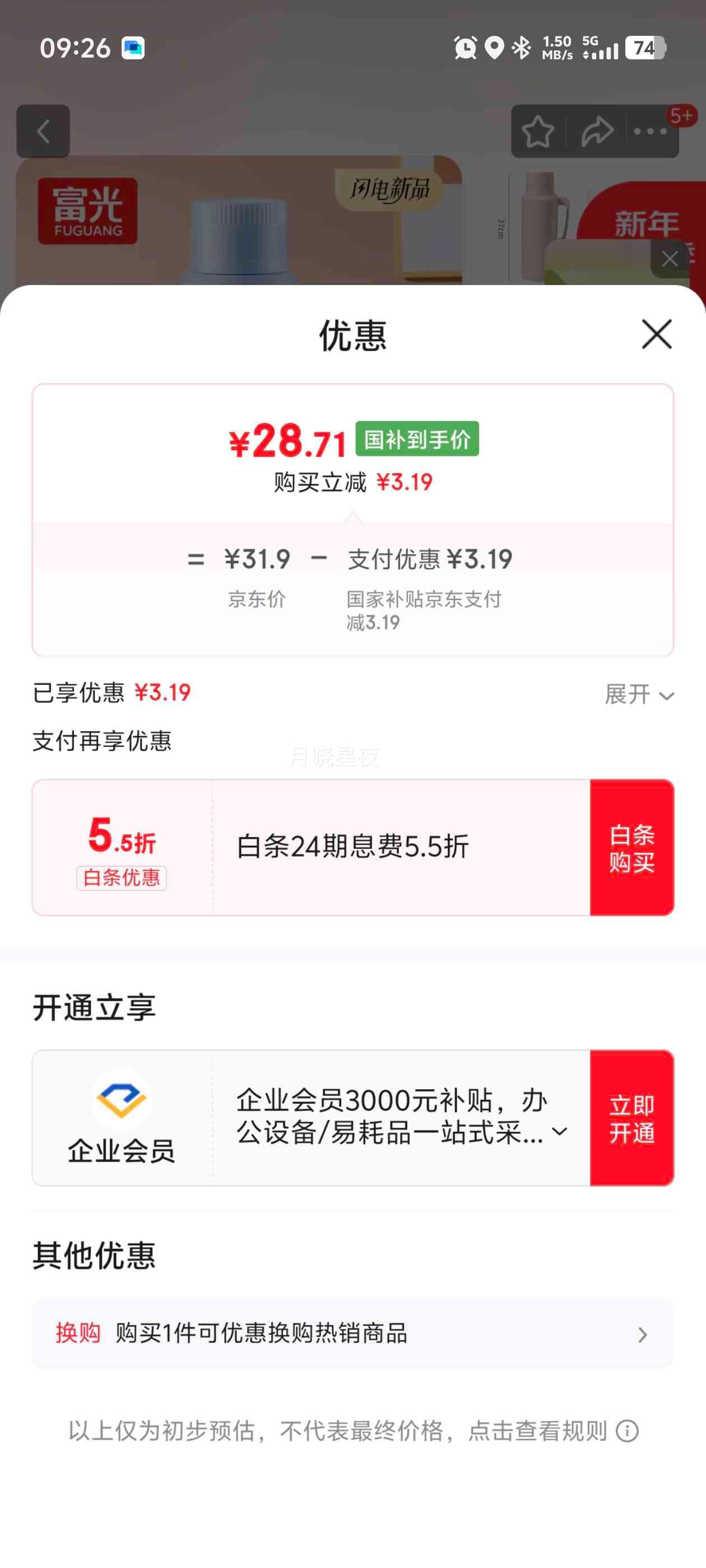
Task: Tap 立即开通 to activate 企业会员
Action: point(631,1120)
